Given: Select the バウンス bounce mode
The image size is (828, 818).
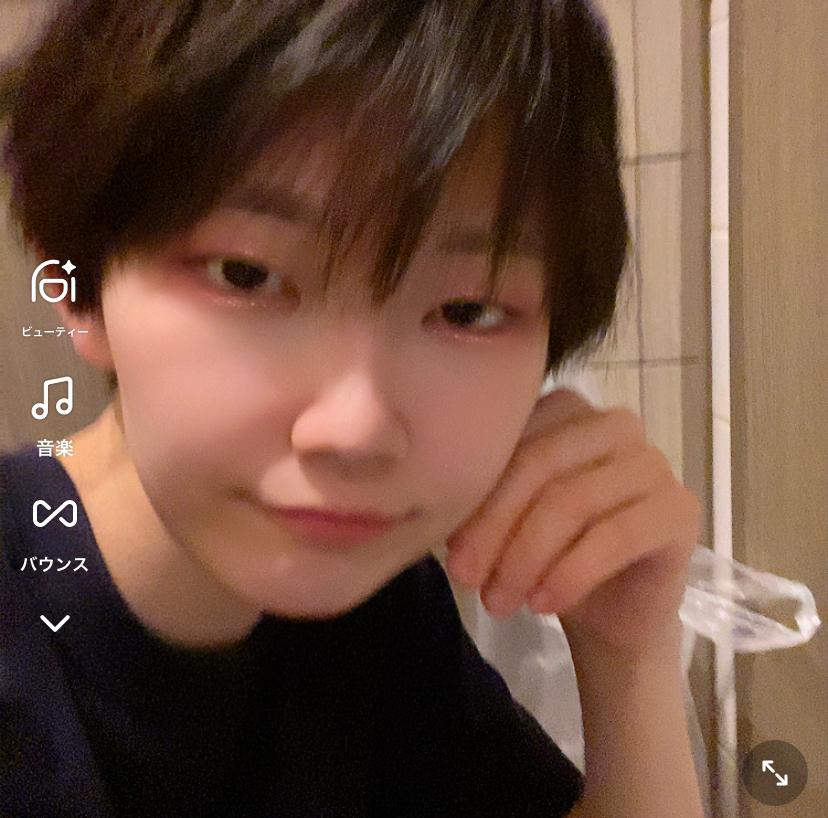Looking at the screenshot, I should pyautogui.click(x=54, y=514).
